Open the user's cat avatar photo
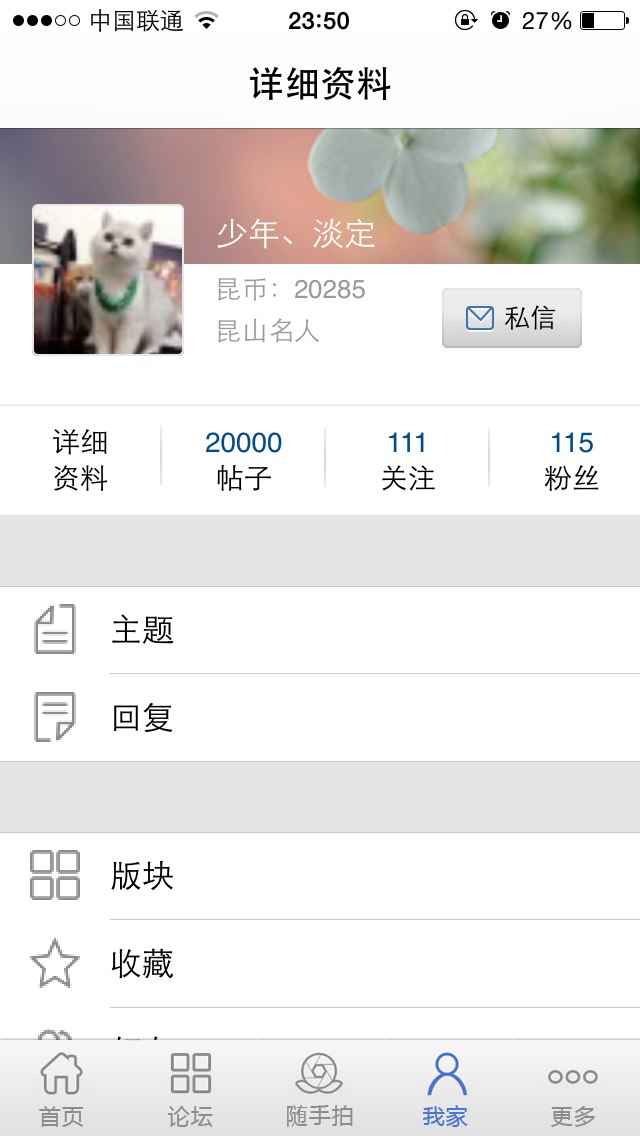 click(x=108, y=280)
